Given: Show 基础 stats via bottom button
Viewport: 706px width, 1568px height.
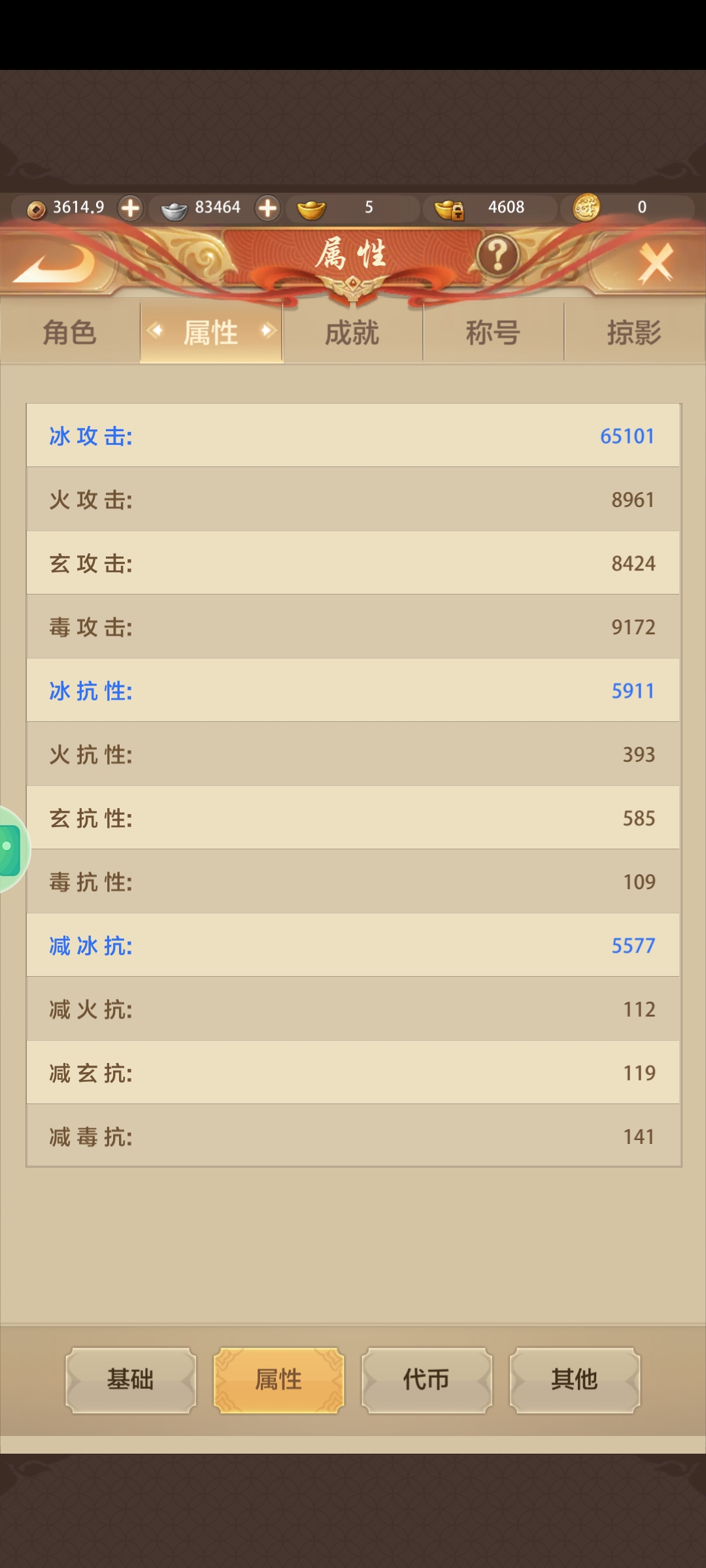Looking at the screenshot, I should coord(131,1380).
